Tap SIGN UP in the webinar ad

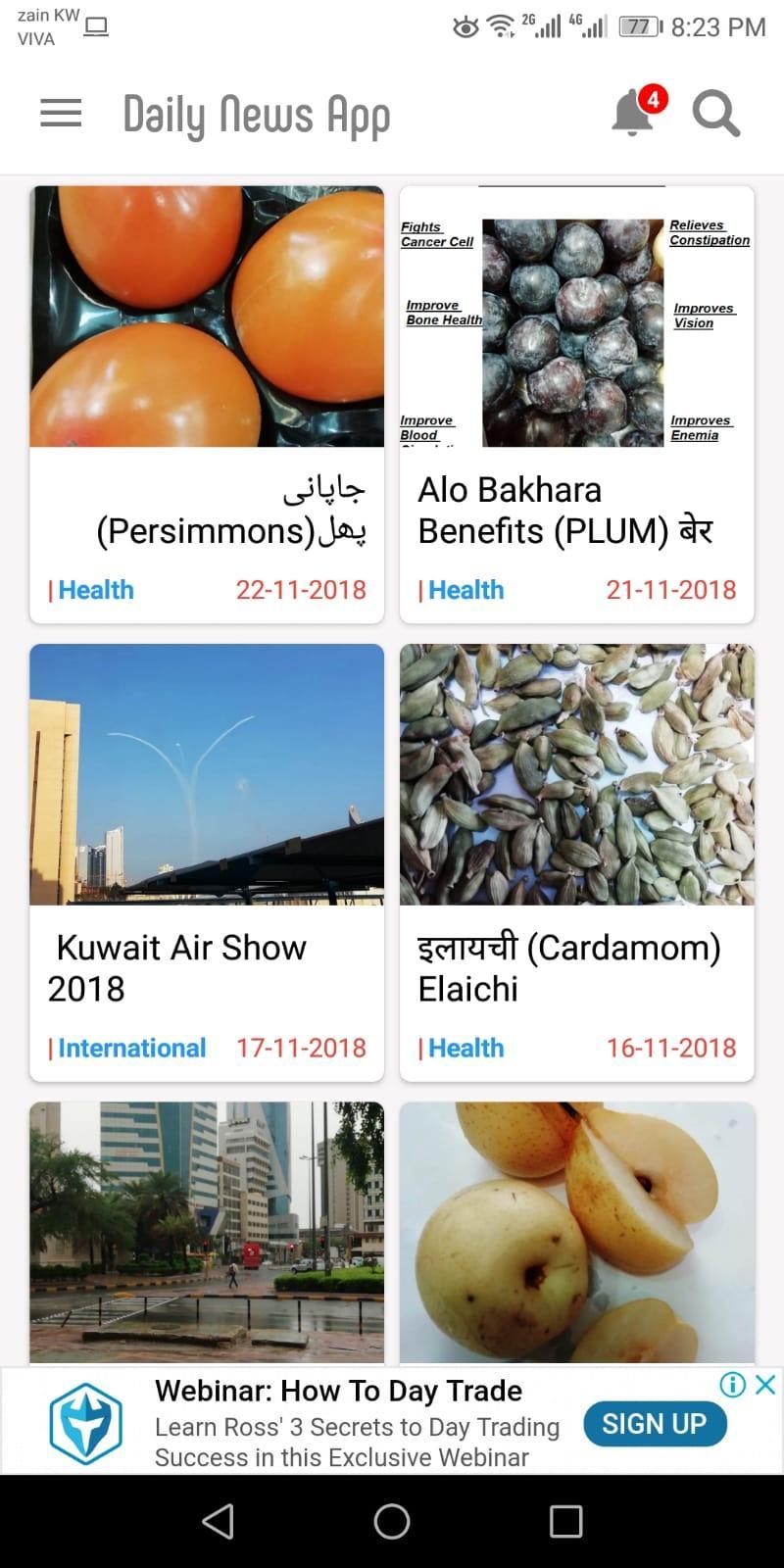point(654,1424)
